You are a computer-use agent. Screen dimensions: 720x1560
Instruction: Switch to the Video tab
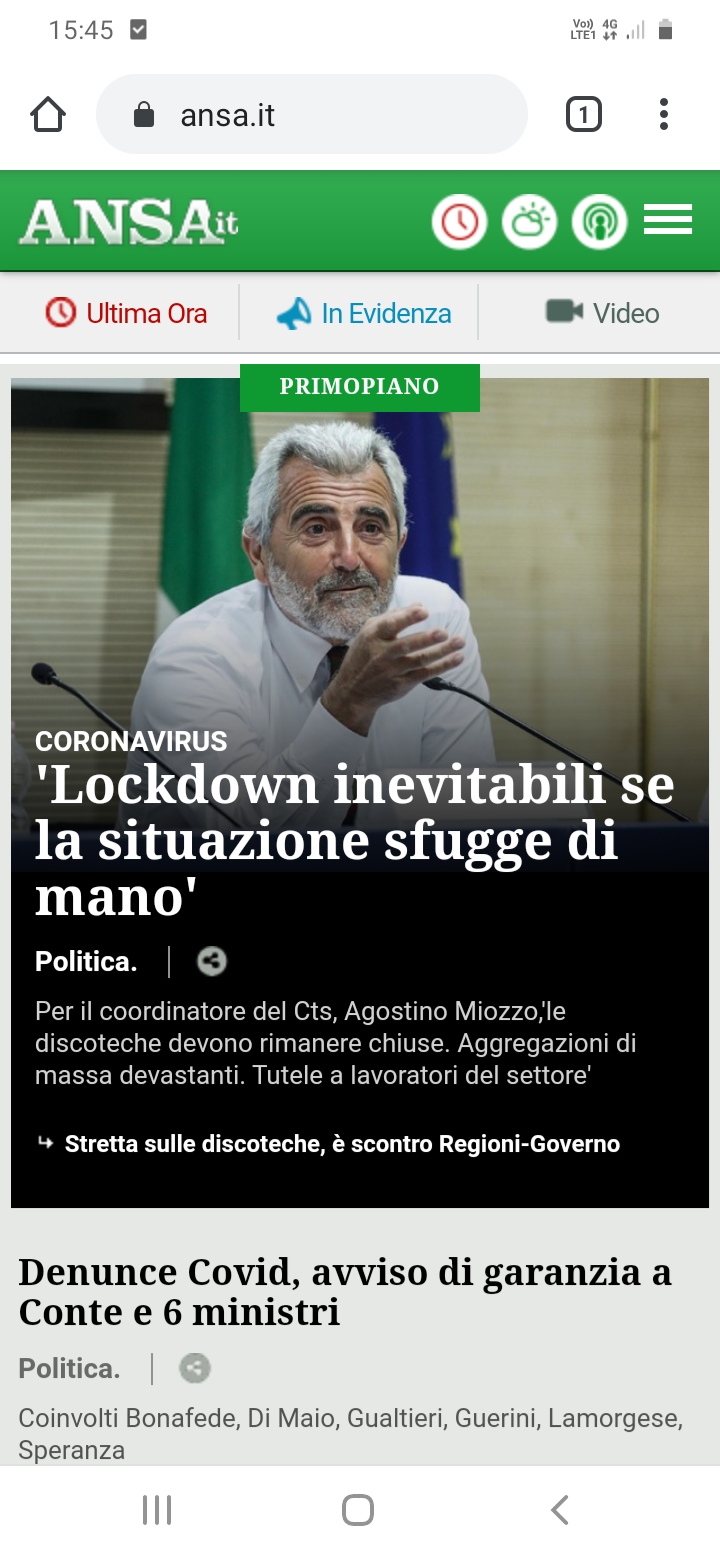(x=602, y=313)
